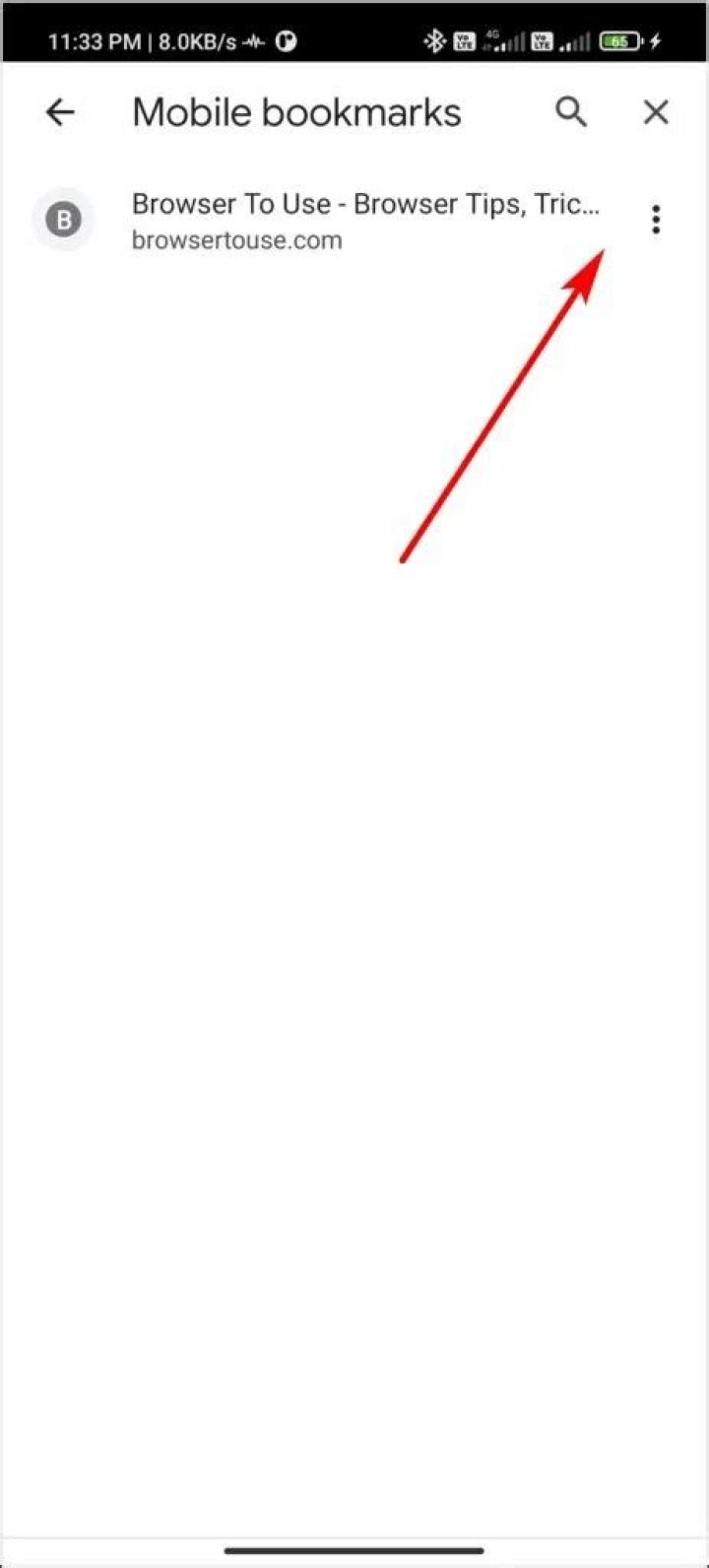The height and width of the screenshot is (1568, 709).
Task: Tap the Mobile bookmarks title
Action: point(295,111)
